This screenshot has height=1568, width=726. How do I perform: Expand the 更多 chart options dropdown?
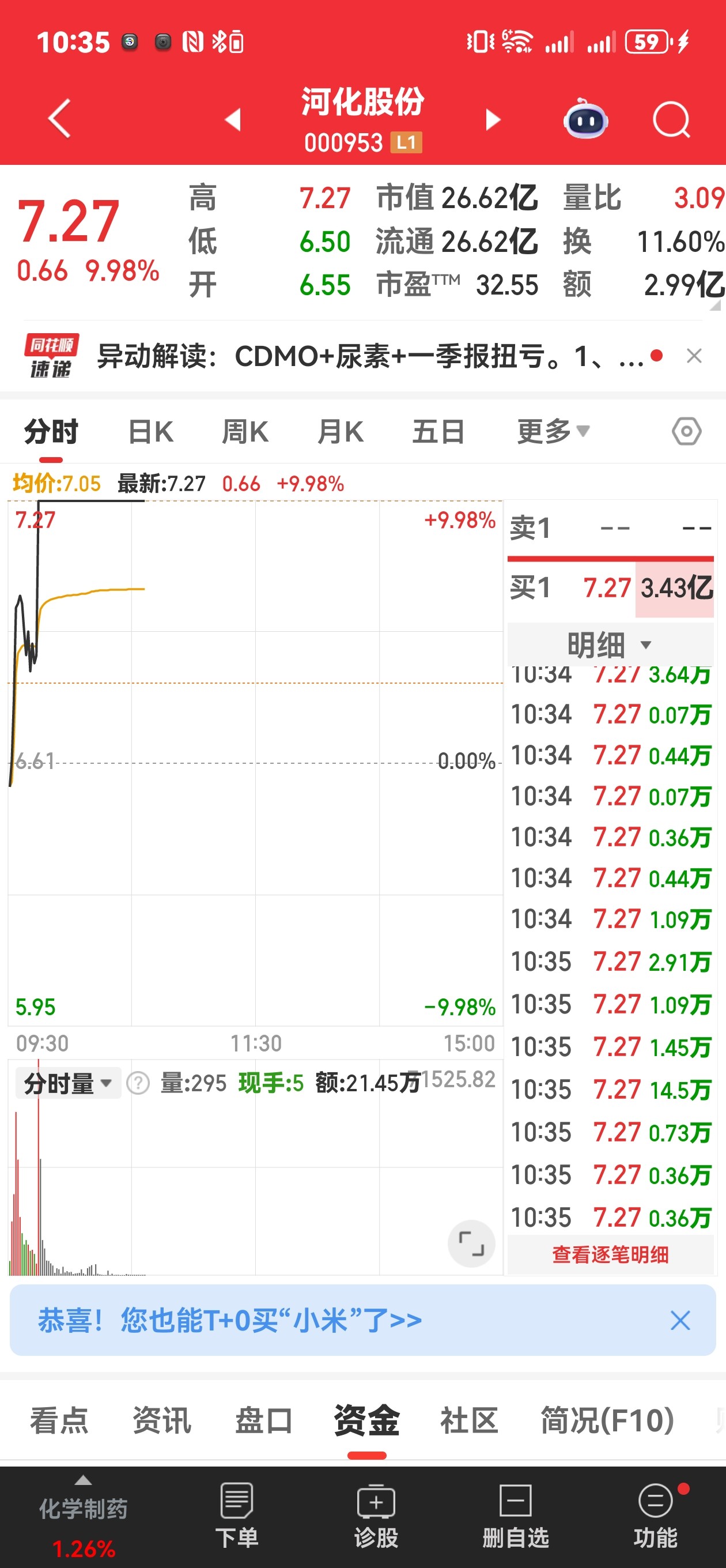(x=553, y=432)
